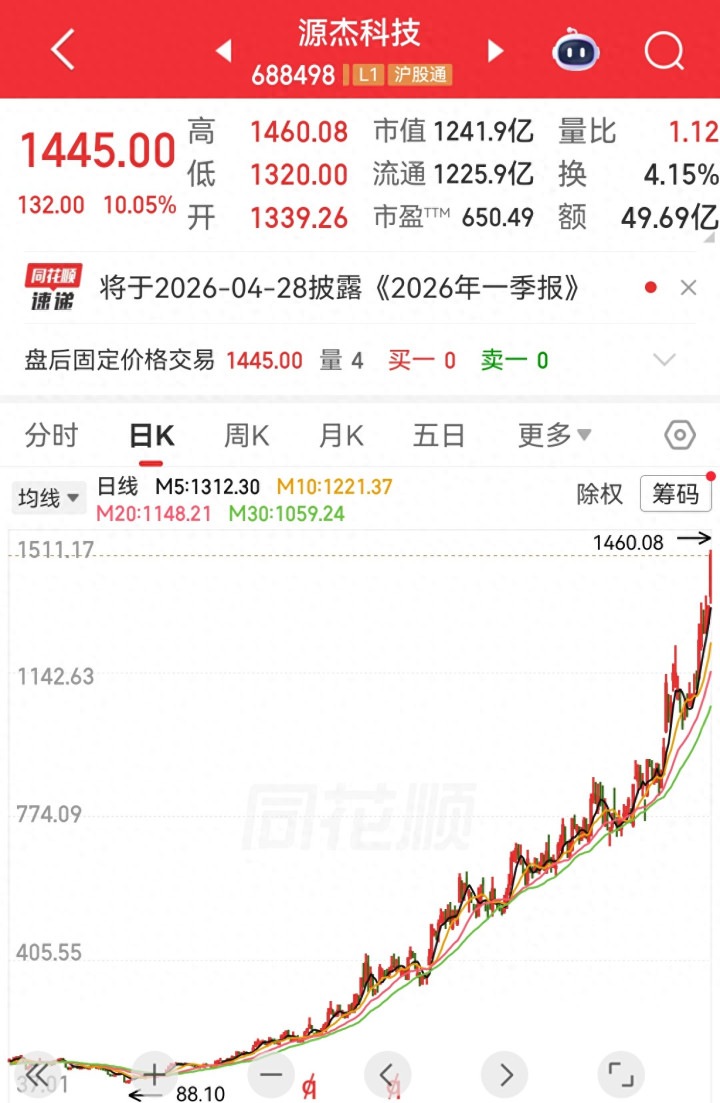Switch to the next stock
This screenshot has height=1103, width=720.
coord(496,51)
